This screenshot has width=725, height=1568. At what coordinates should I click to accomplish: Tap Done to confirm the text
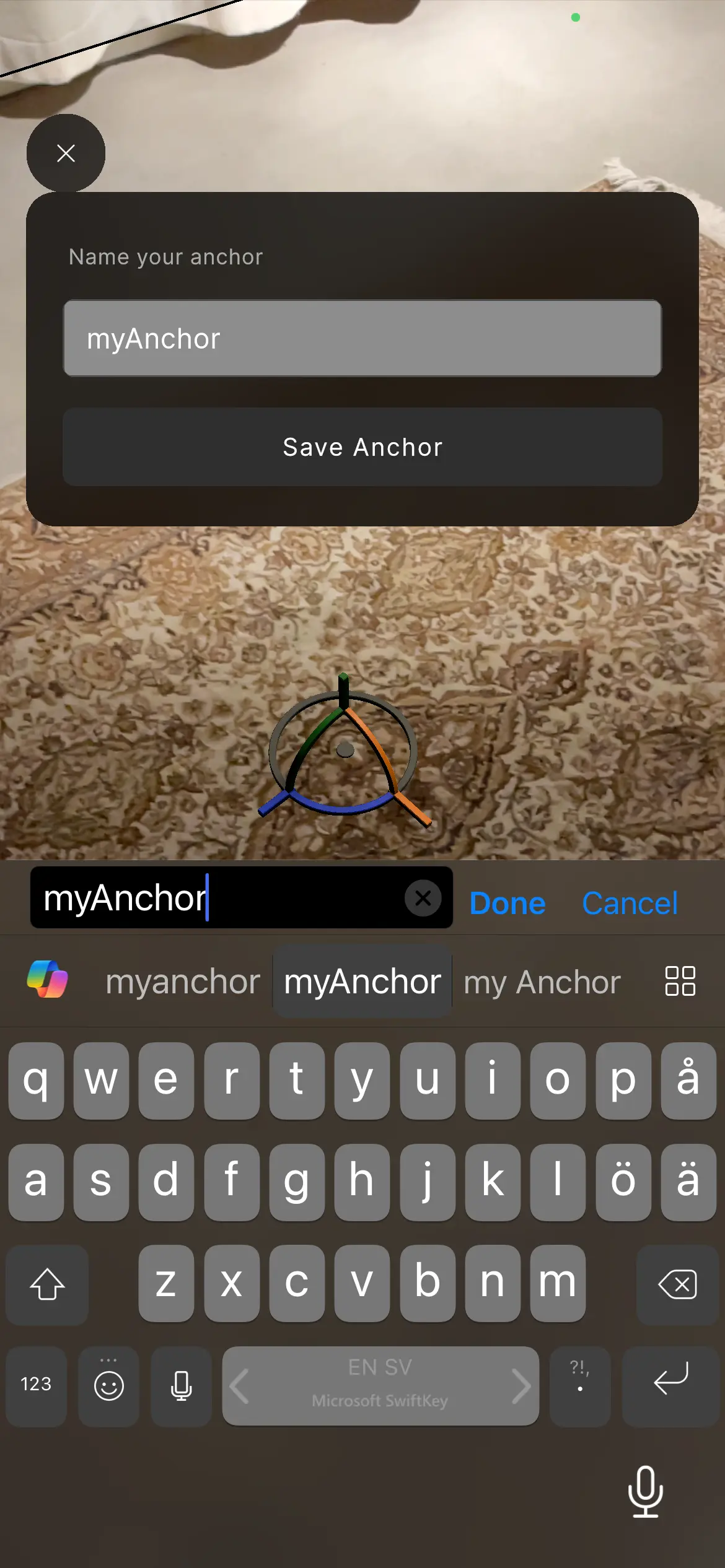click(x=507, y=902)
